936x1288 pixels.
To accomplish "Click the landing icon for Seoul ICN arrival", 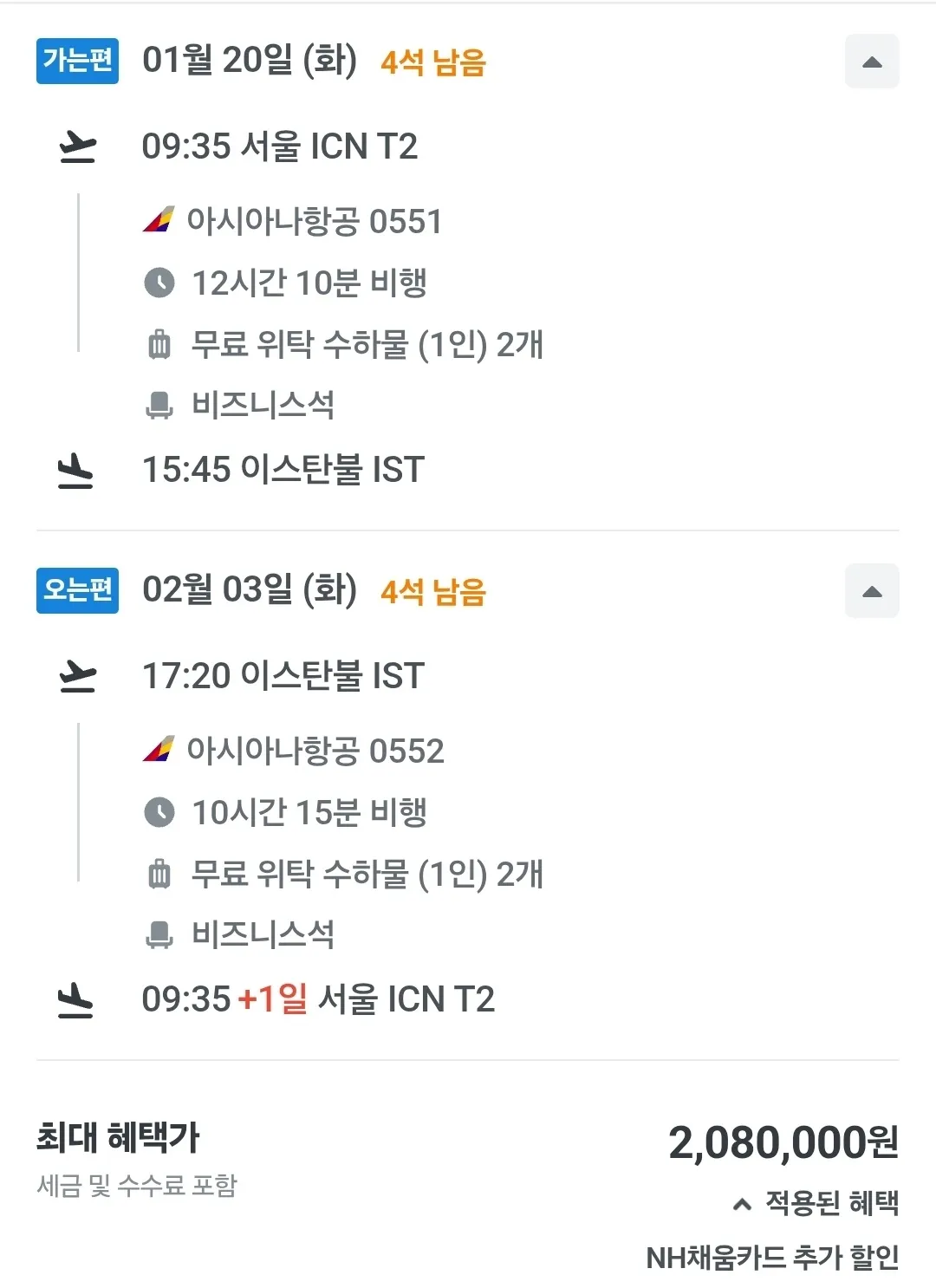I will click(76, 999).
